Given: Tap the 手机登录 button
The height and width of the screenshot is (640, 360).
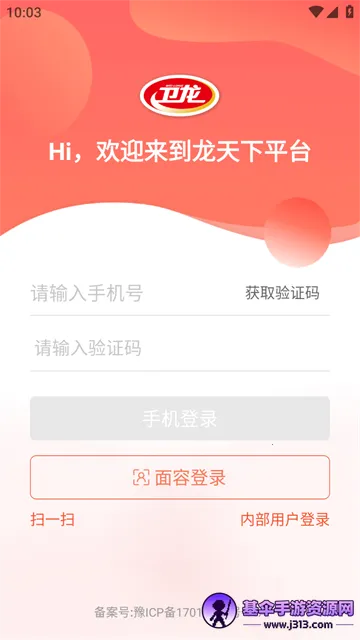Looking at the screenshot, I should point(180,418).
